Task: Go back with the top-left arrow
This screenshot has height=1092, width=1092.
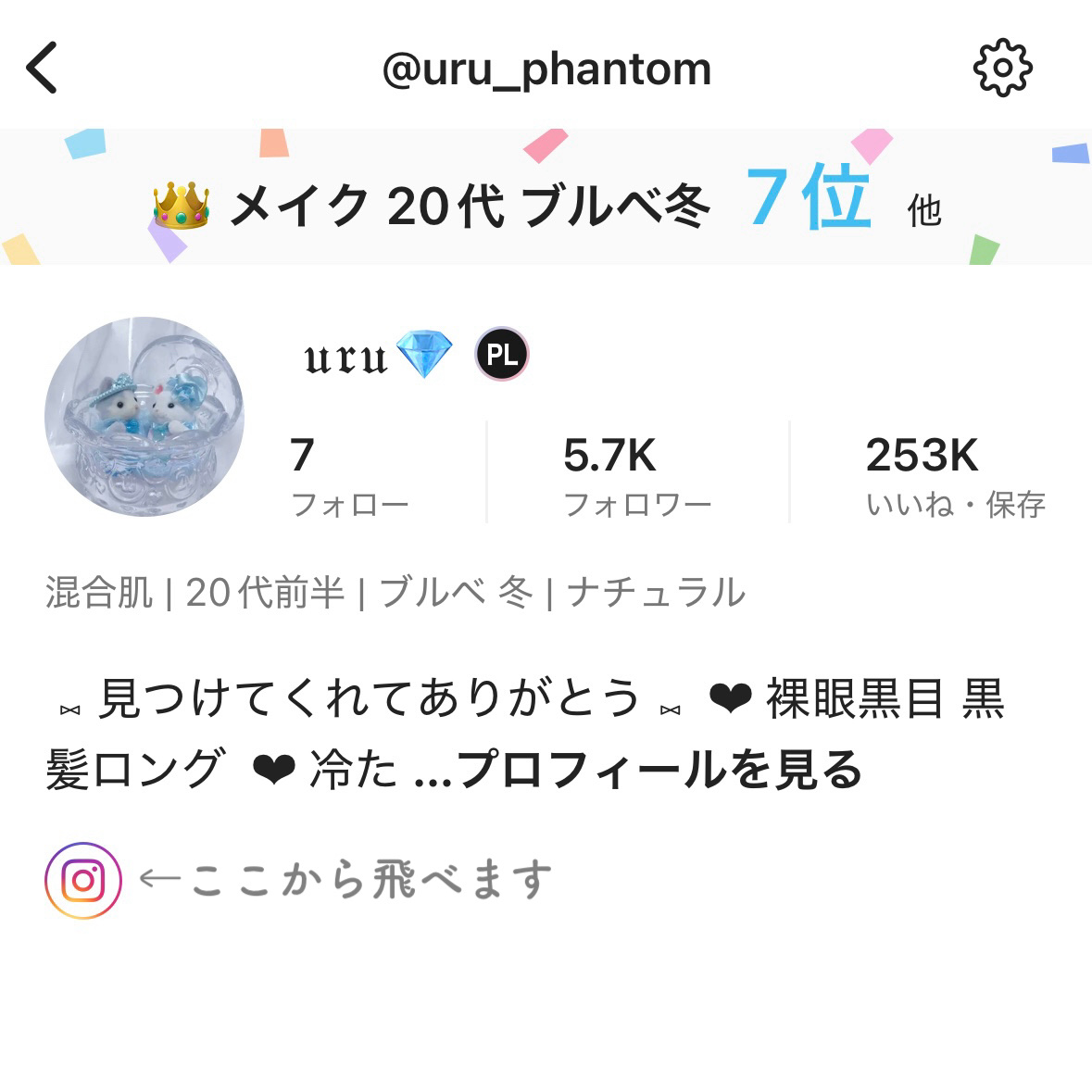Action: pos(43,68)
